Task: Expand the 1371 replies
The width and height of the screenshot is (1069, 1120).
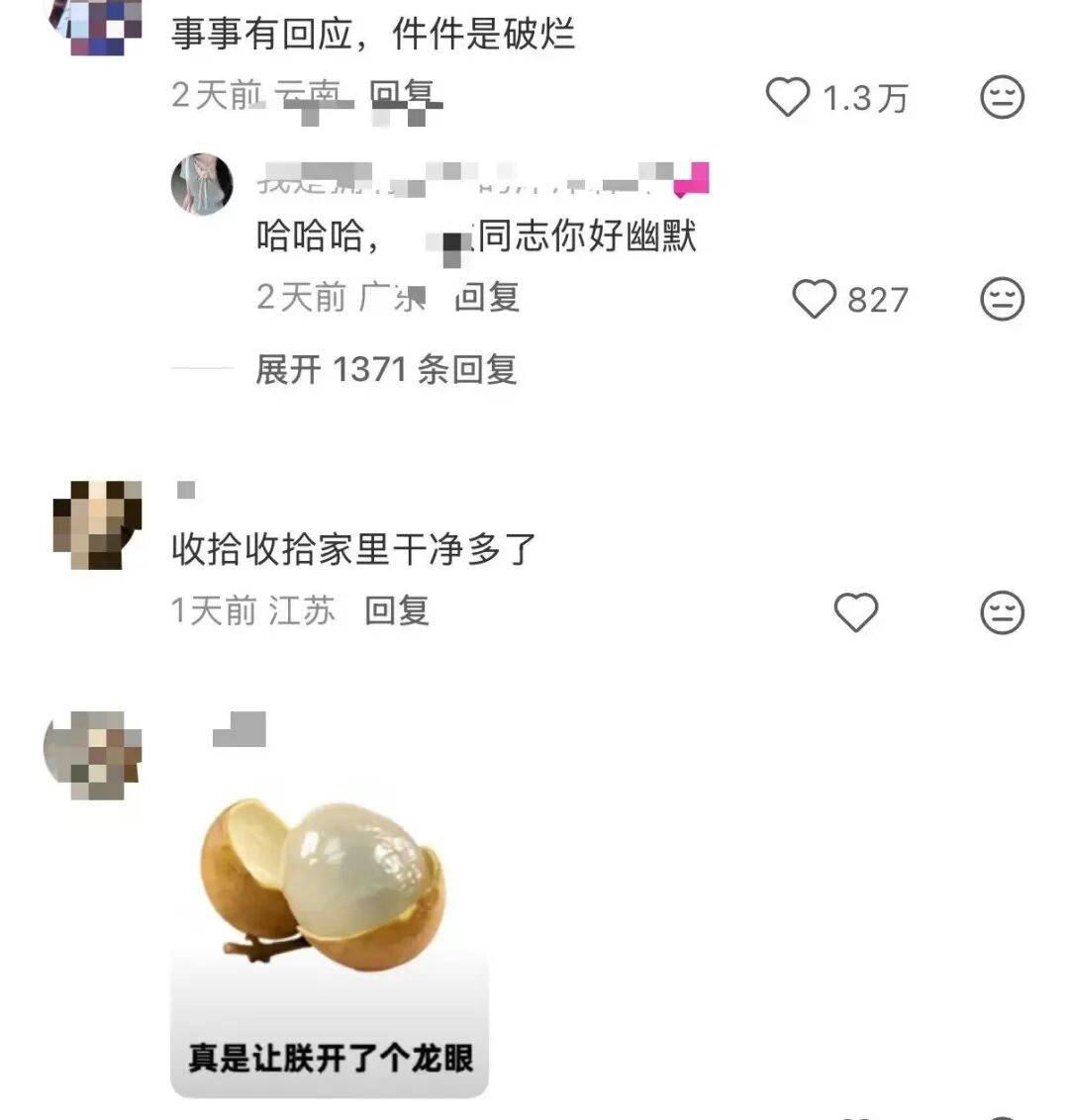Action: [x=386, y=370]
